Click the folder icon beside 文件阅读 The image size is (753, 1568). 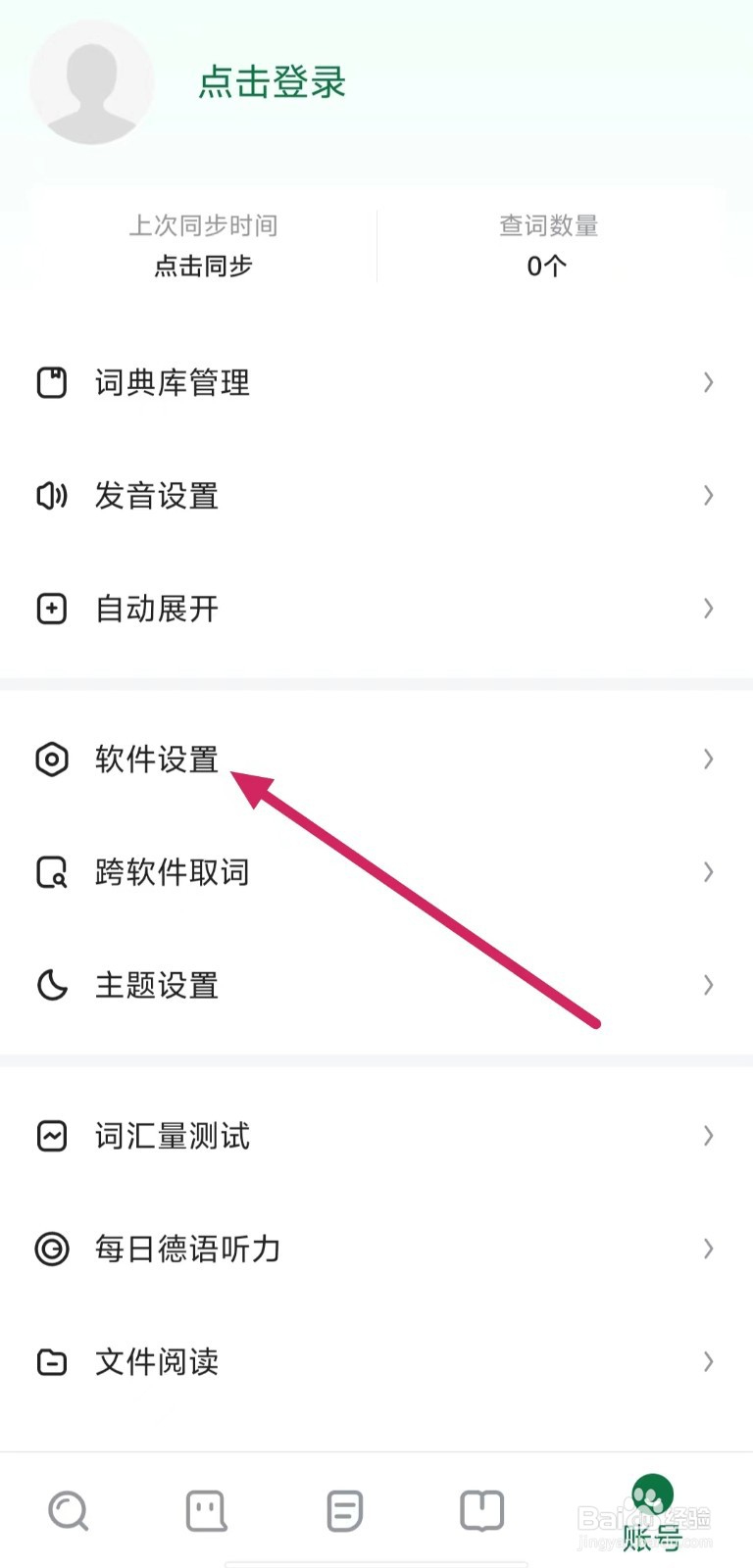pyautogui.click(x=52, y=1361)
